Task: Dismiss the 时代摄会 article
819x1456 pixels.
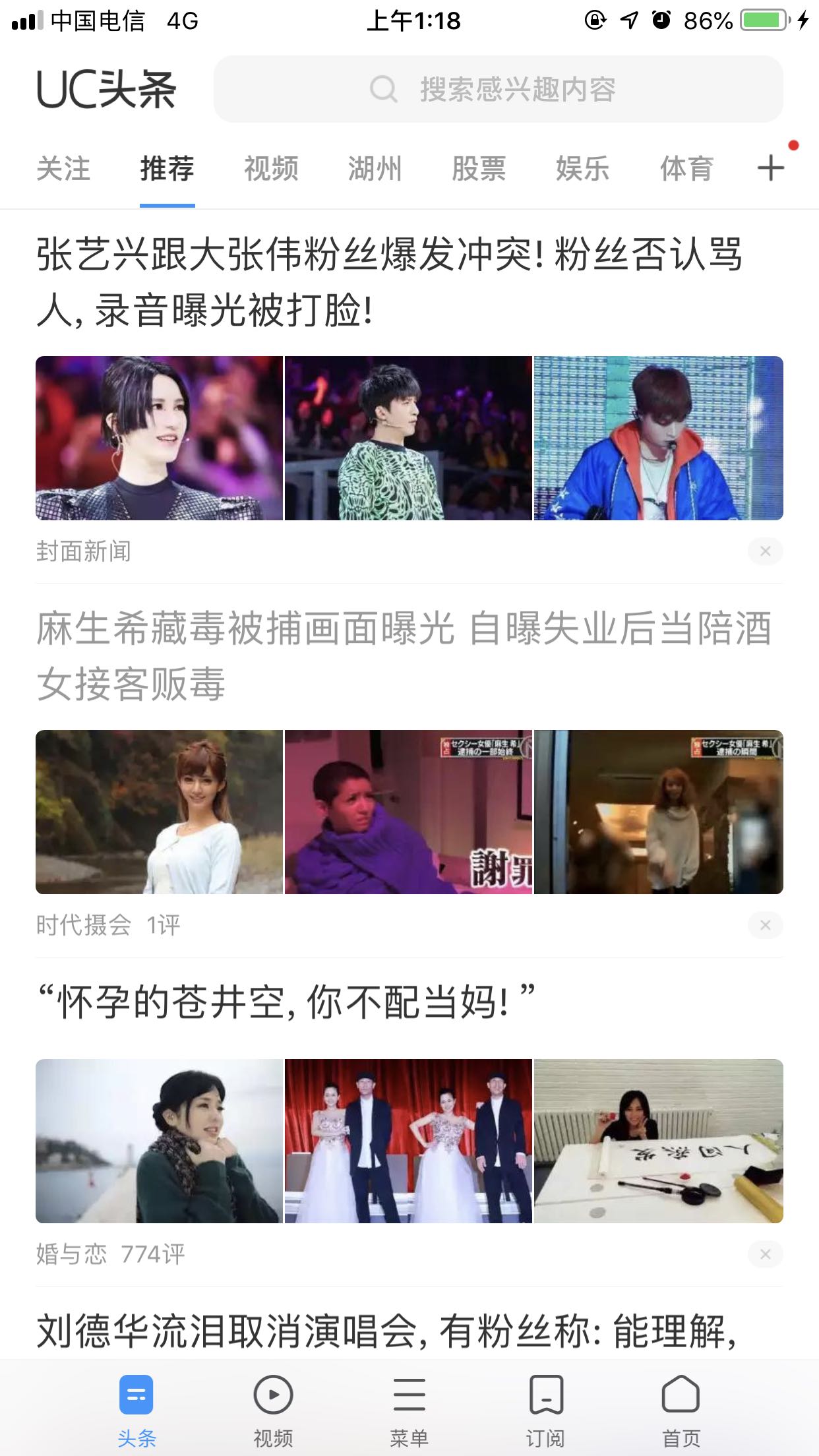Action: pos(765,925)
